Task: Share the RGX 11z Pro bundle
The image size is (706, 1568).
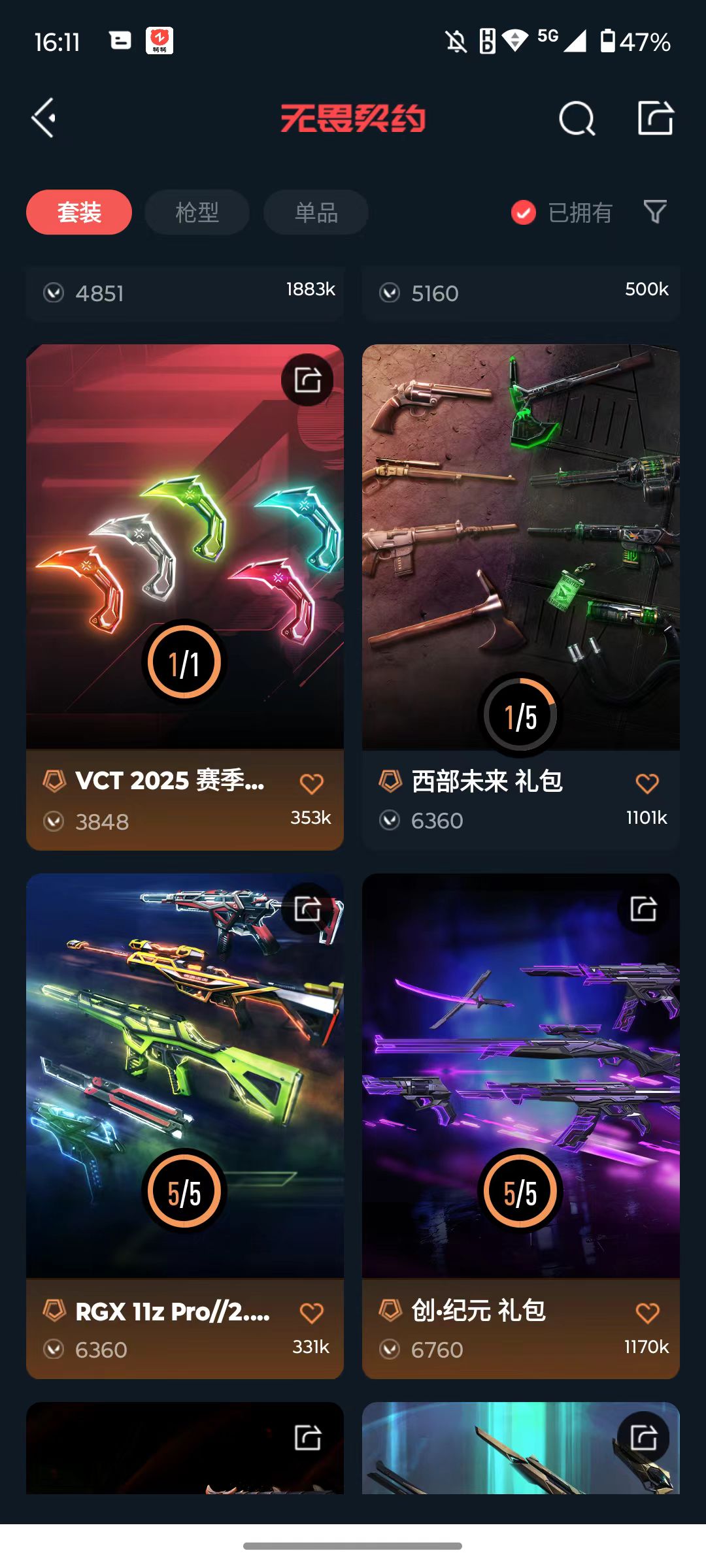Action: [x=307, y=909]
